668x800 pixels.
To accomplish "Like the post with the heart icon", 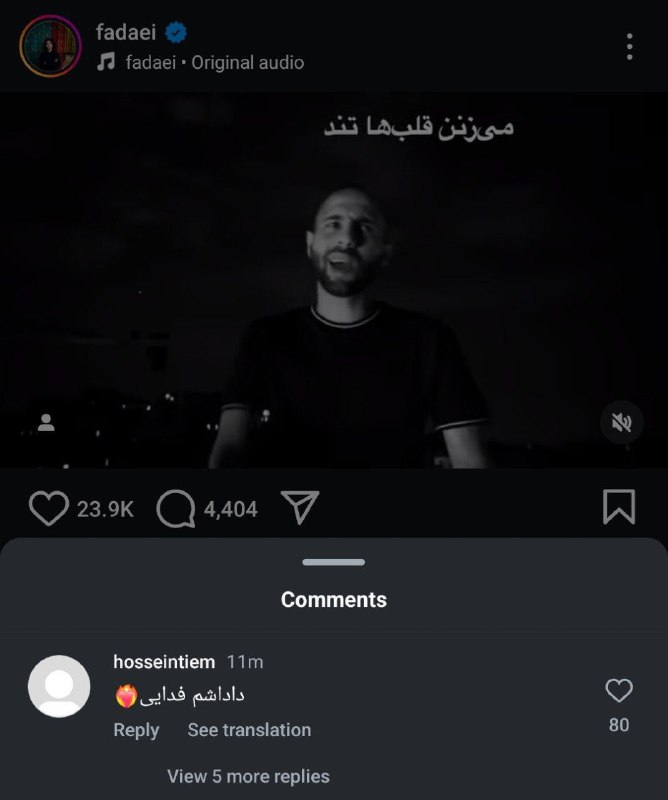I will click(x=47, y=509).
